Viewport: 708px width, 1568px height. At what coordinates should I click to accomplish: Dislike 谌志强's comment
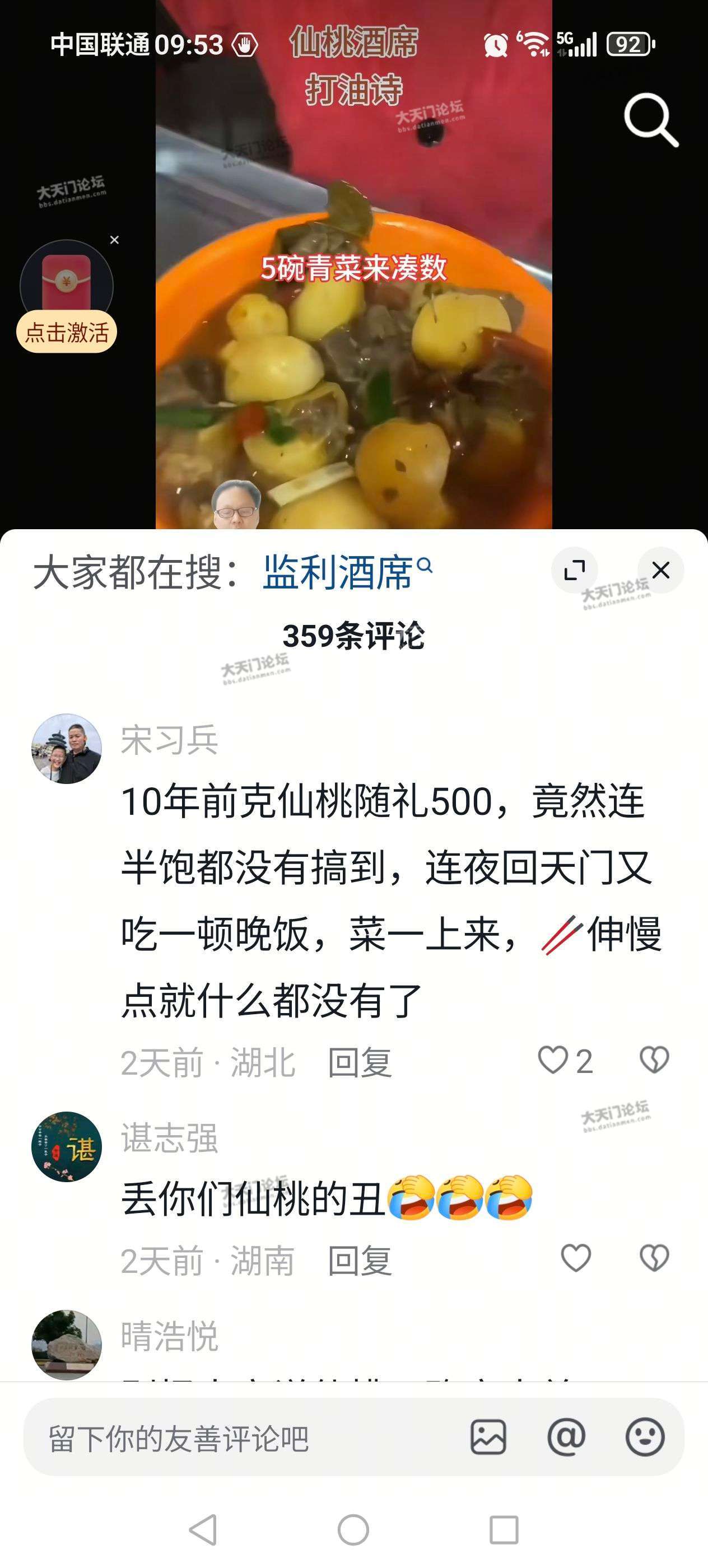pos(654,1258)
